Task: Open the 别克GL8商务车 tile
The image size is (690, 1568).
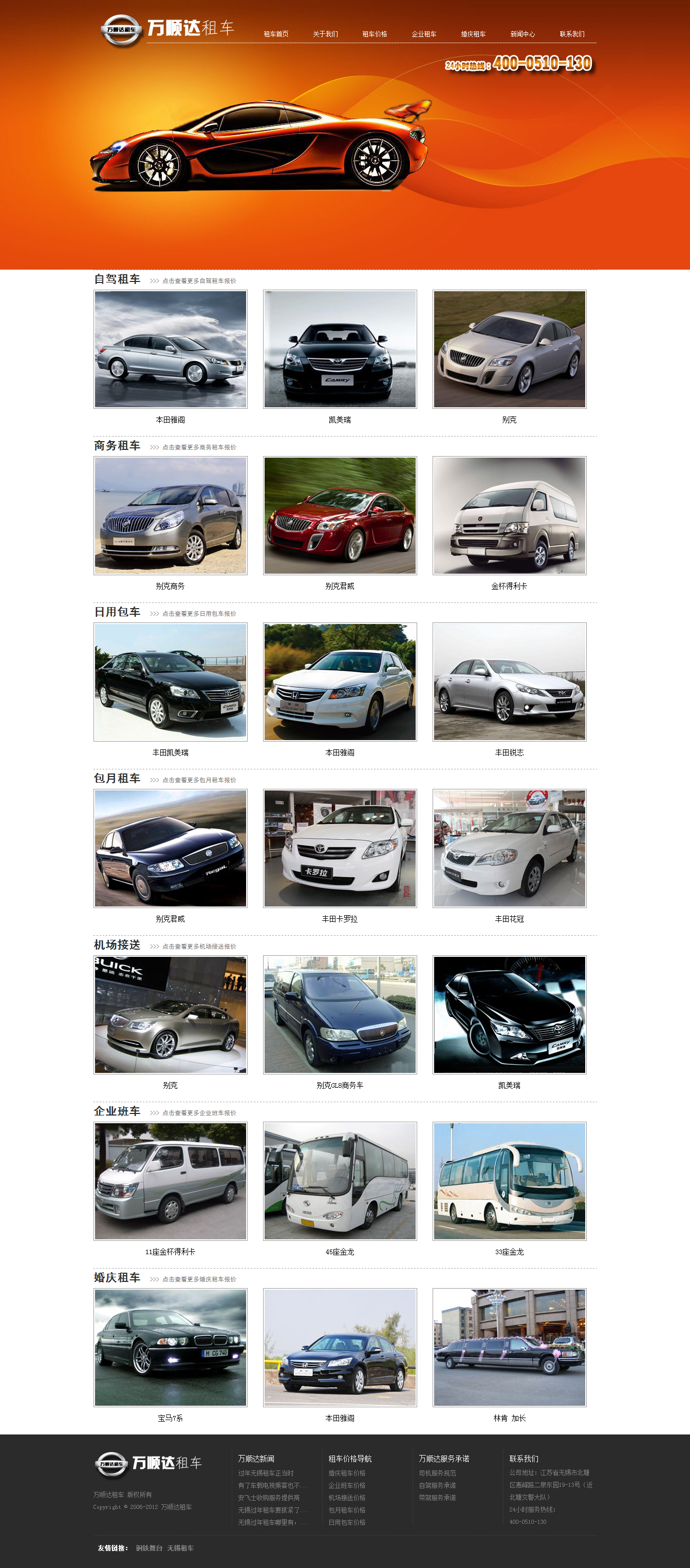Action: (x=340, y=1015)
